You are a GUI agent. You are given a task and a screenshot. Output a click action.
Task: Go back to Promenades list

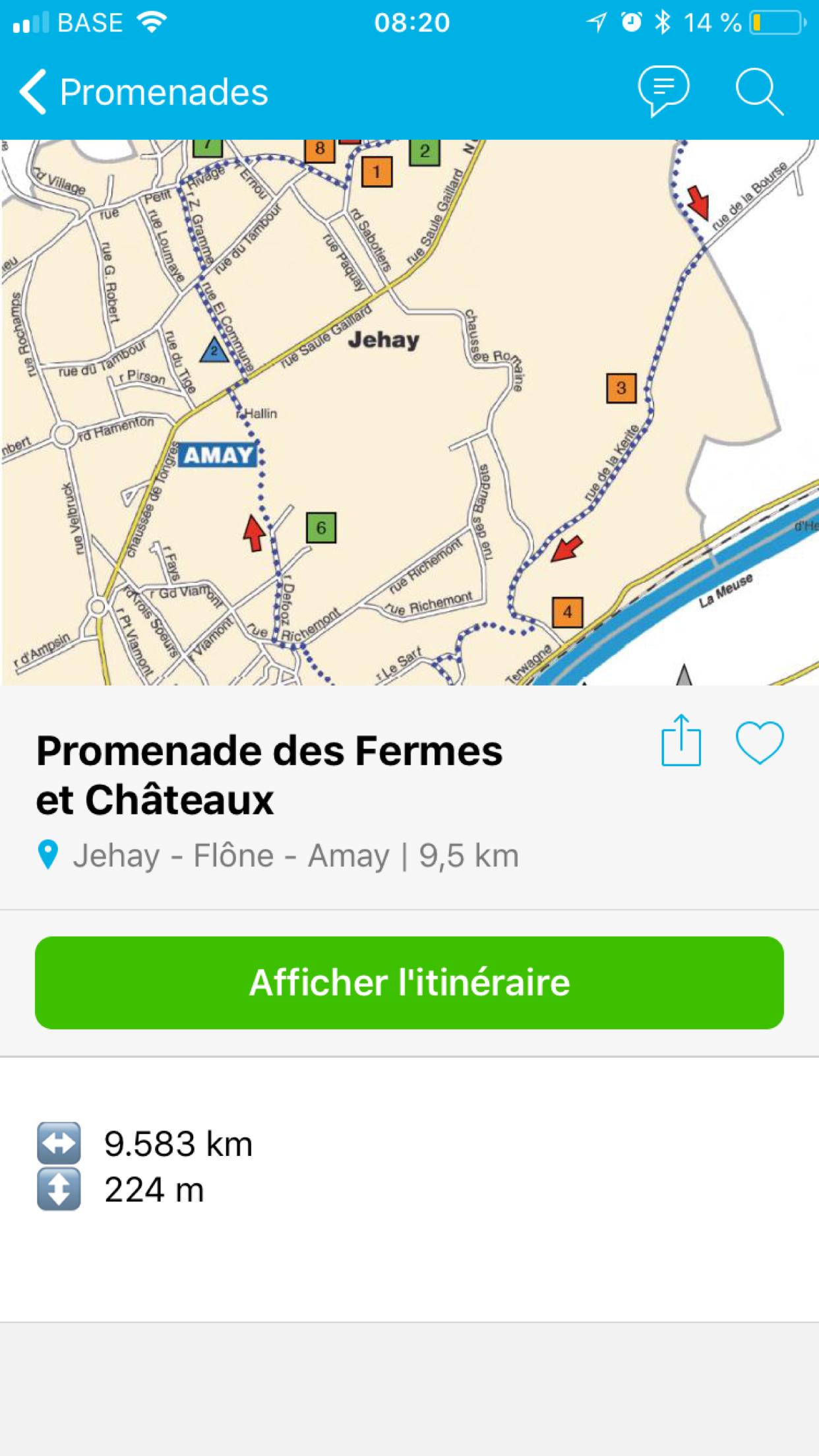[x=144, y=92]
